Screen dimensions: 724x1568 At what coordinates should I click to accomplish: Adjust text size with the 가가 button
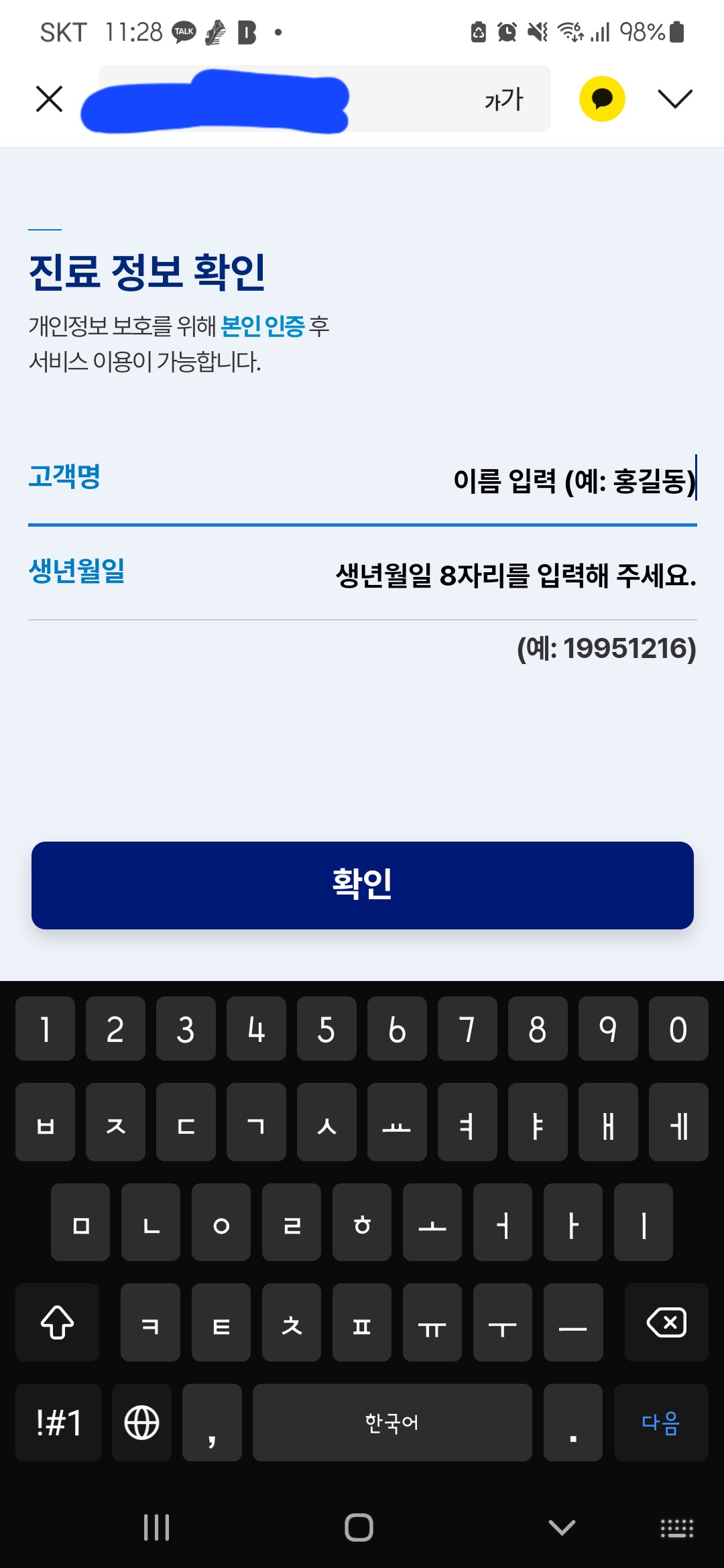coord(501,98)
